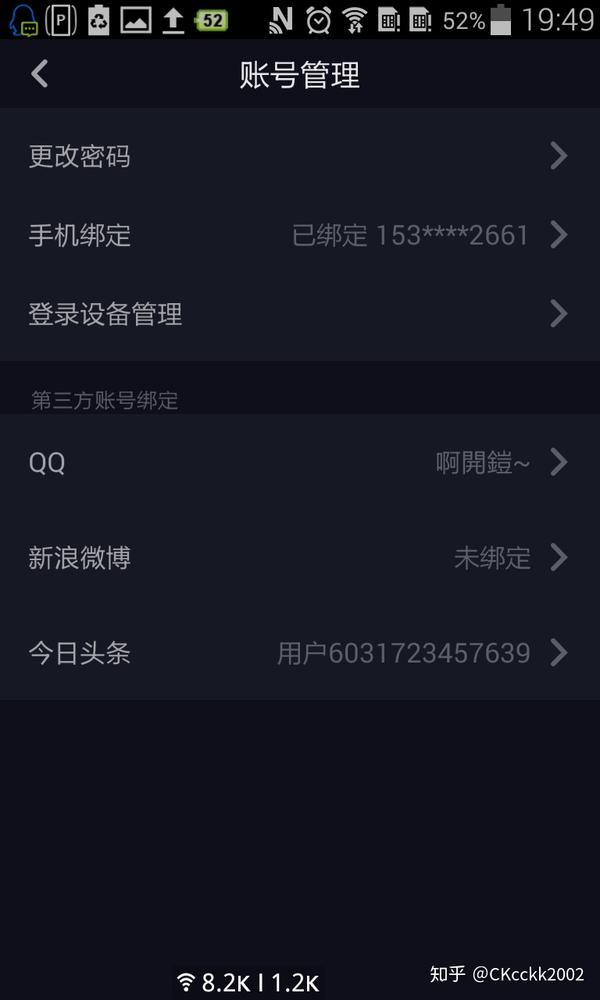Bind the 新浪微博 account

[x=300, y=558]
